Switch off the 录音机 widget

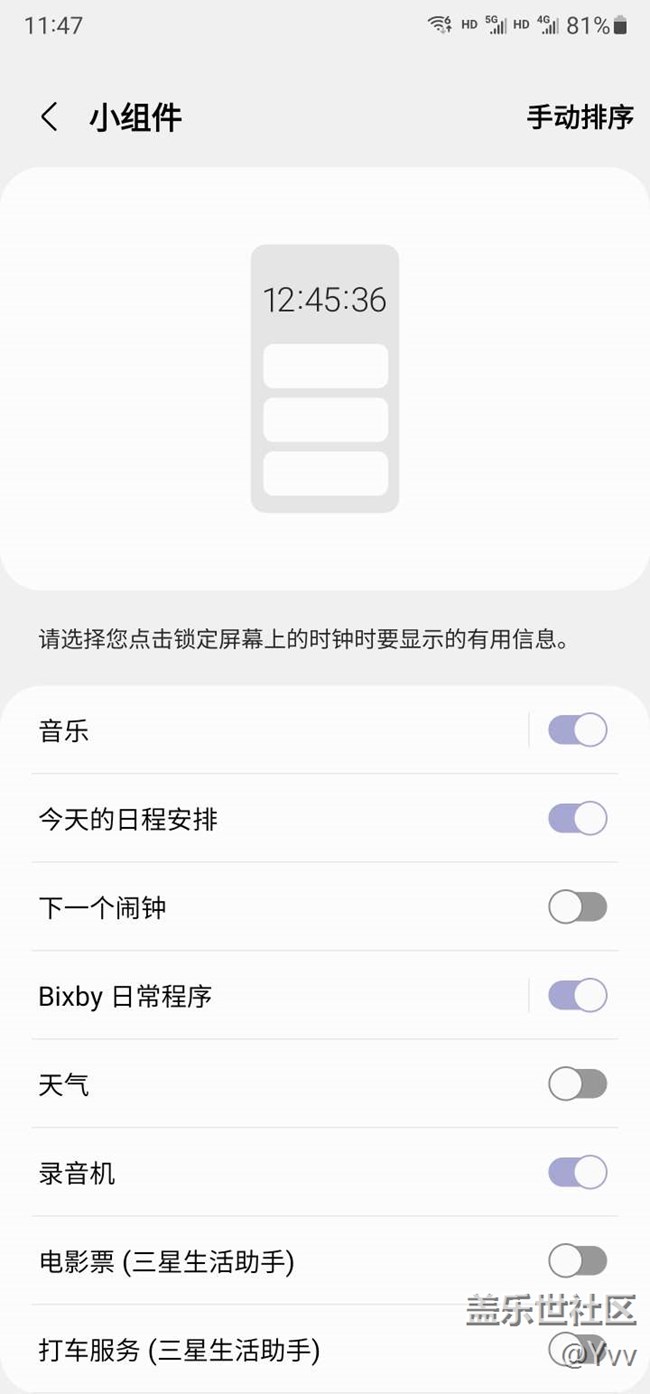[577, 1172]
